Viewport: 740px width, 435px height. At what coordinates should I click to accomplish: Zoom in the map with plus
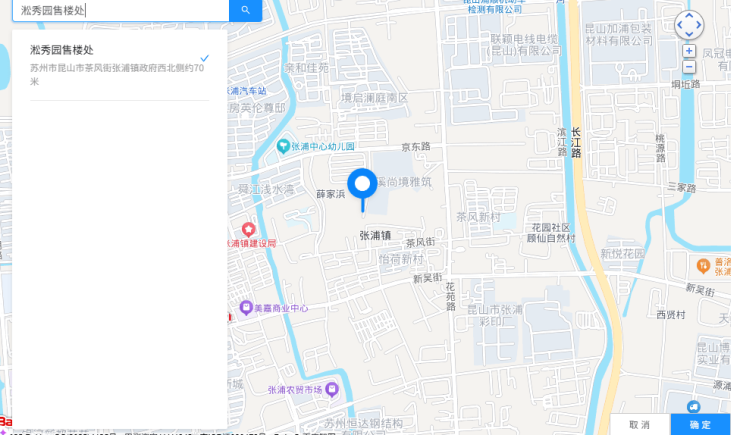[x=689, y=50]
